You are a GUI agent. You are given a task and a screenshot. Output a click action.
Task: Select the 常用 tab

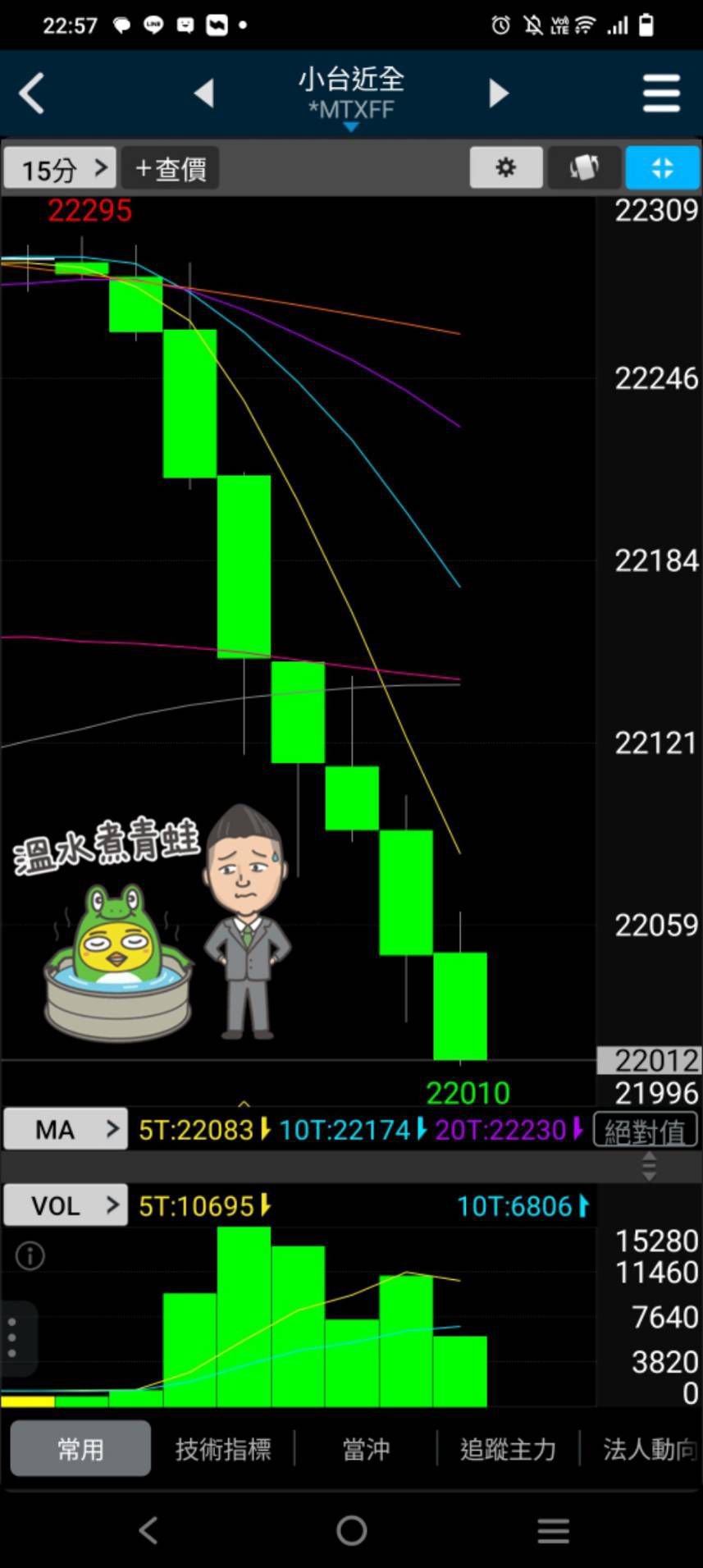(x=80, y=1449)
